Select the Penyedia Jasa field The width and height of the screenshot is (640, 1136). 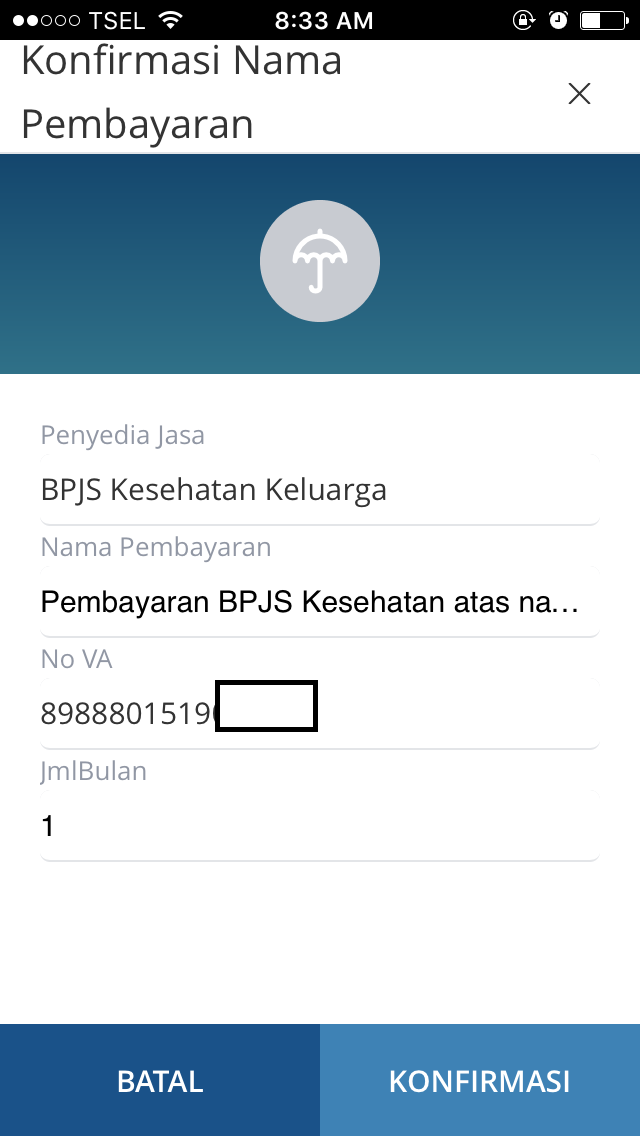pos(320,490)
